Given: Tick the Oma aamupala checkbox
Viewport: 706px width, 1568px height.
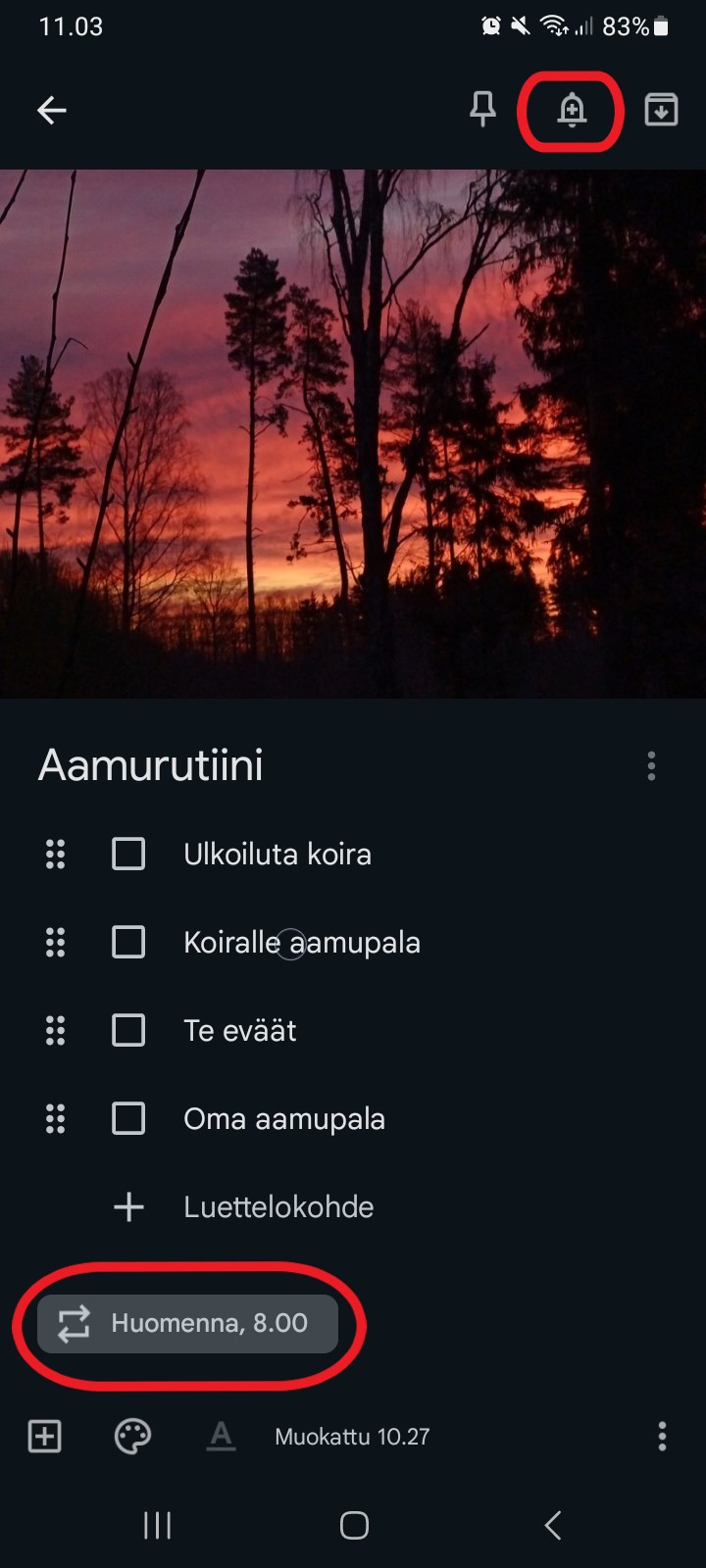Looking at the screenshot, I should click(x=128, y=1118).
